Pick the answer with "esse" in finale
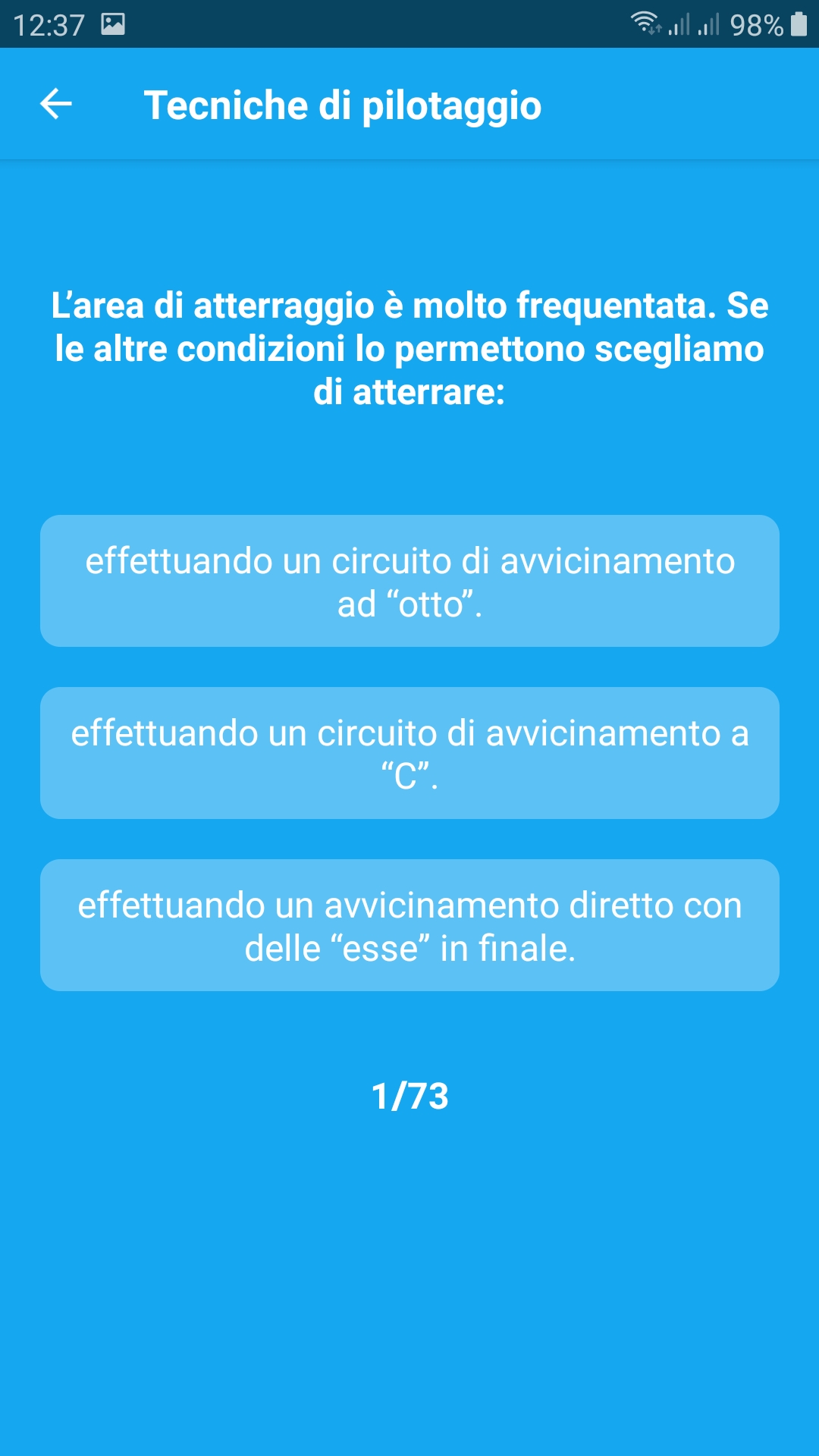The width and height of the screenshot is (819, 1456). pos(409,925)
